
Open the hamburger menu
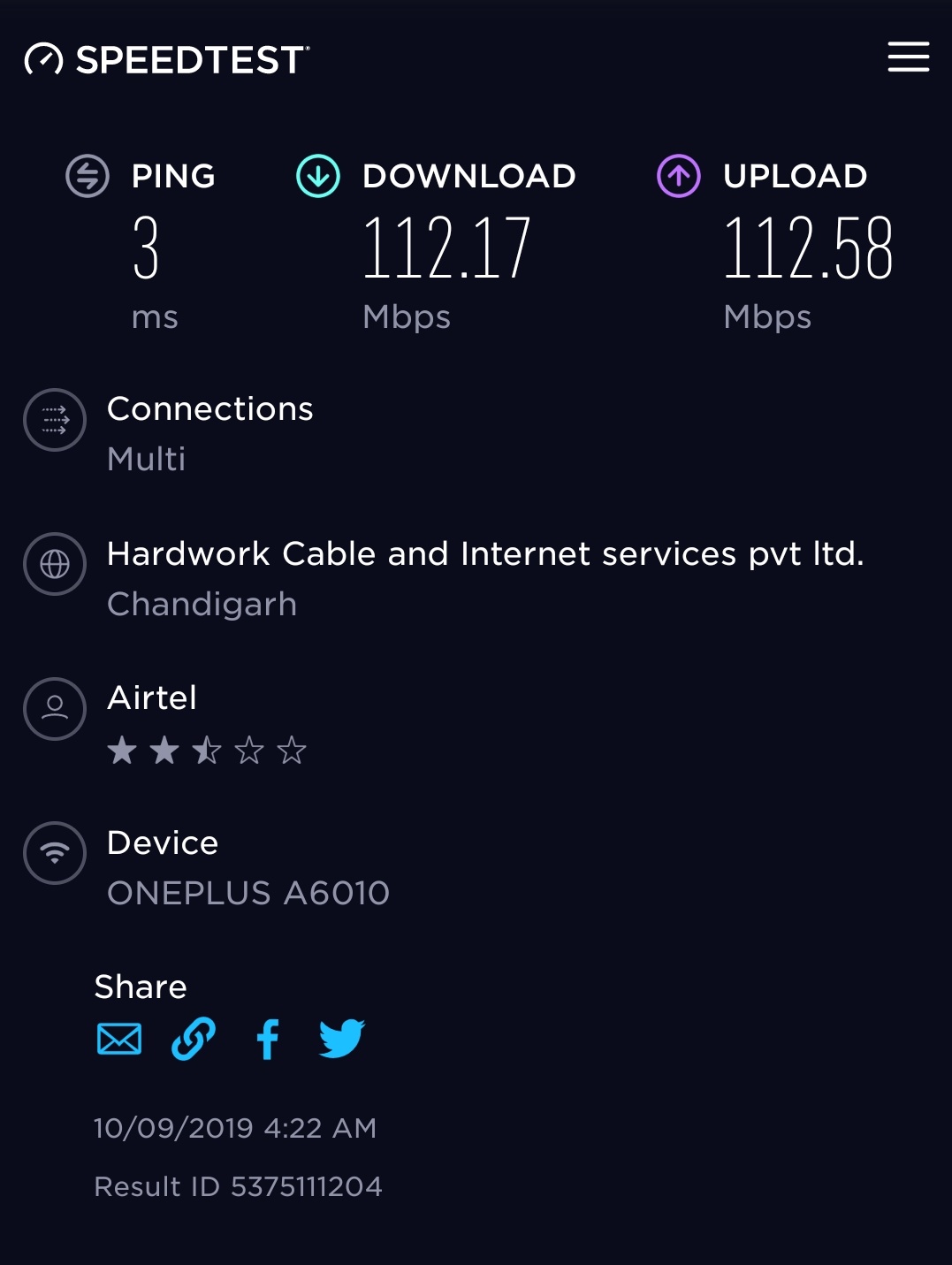(x=908, y=57)
